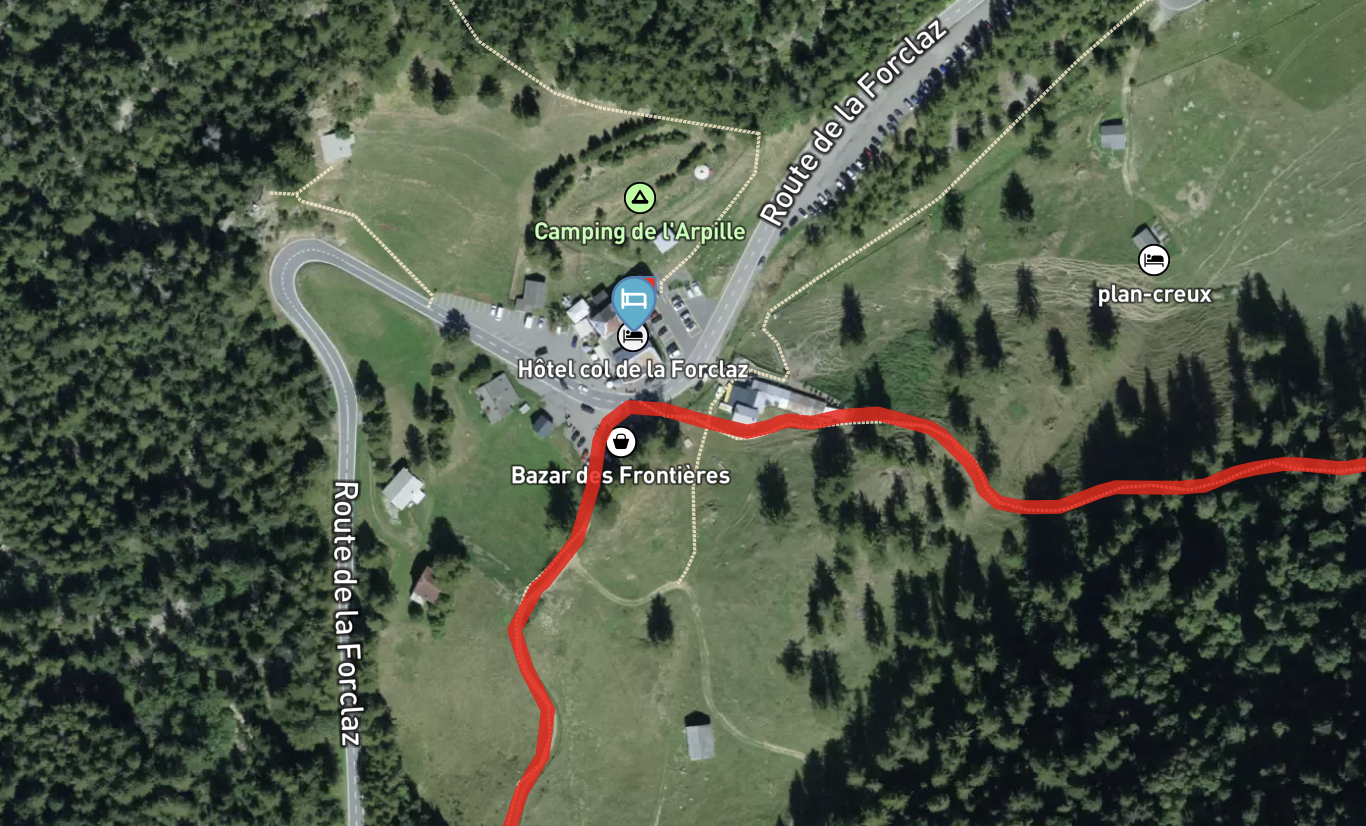Tap the blue bed pin above the hotel
The height and width of the screenshot is (826, 1366).
click(633, 298)
